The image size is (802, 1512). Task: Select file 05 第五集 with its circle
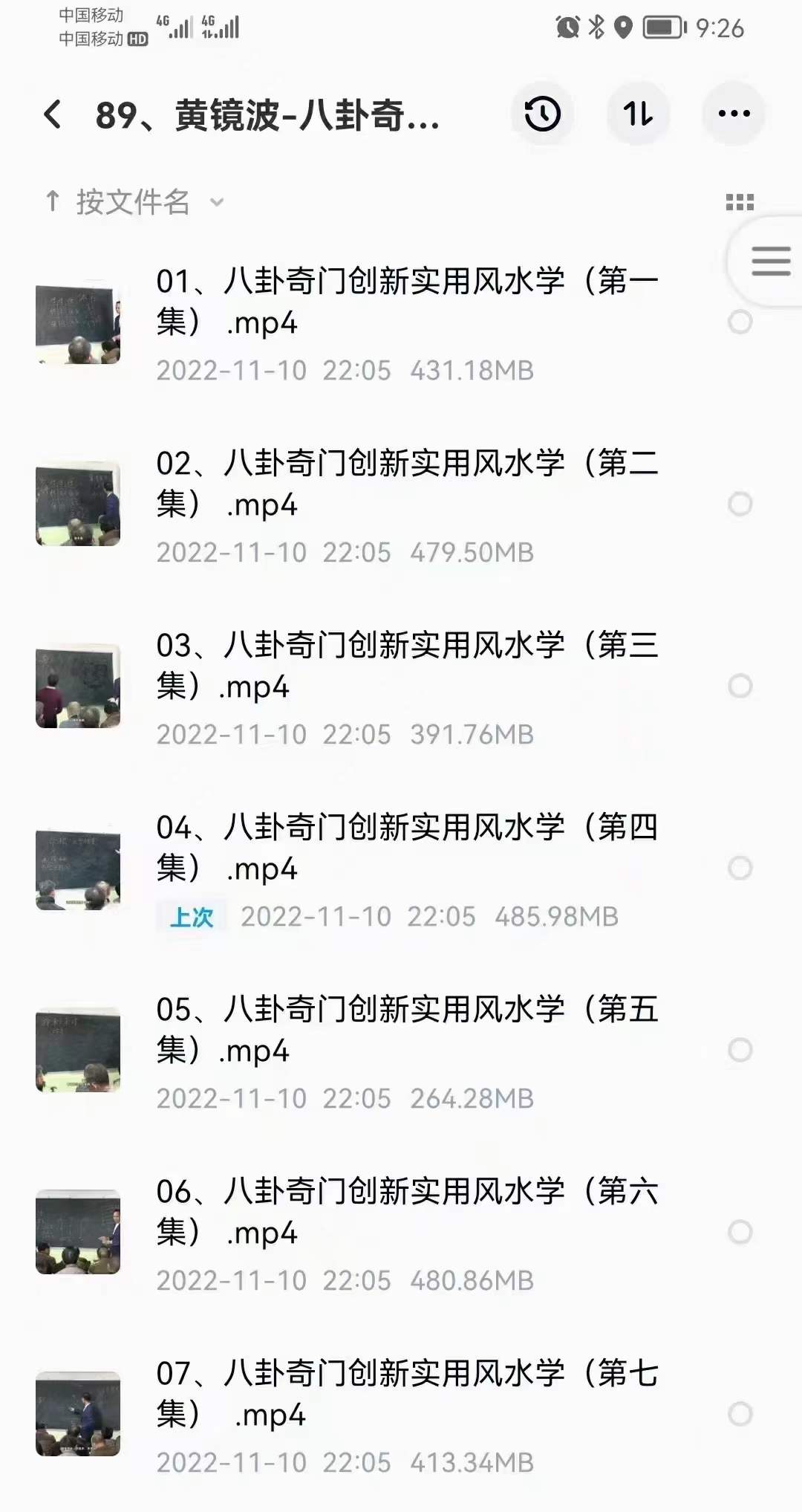pos(740,1050)
